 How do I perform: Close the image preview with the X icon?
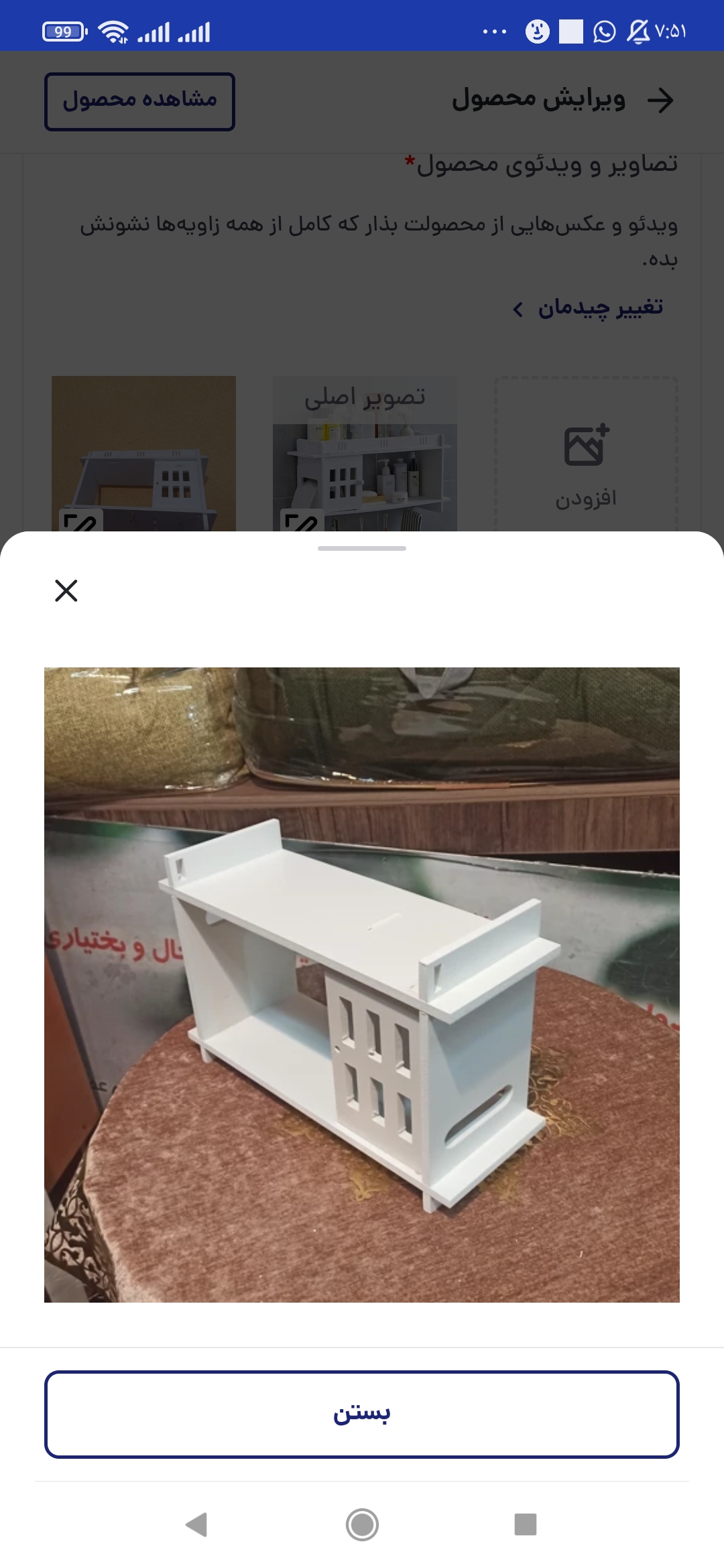[x=66, y=590]
